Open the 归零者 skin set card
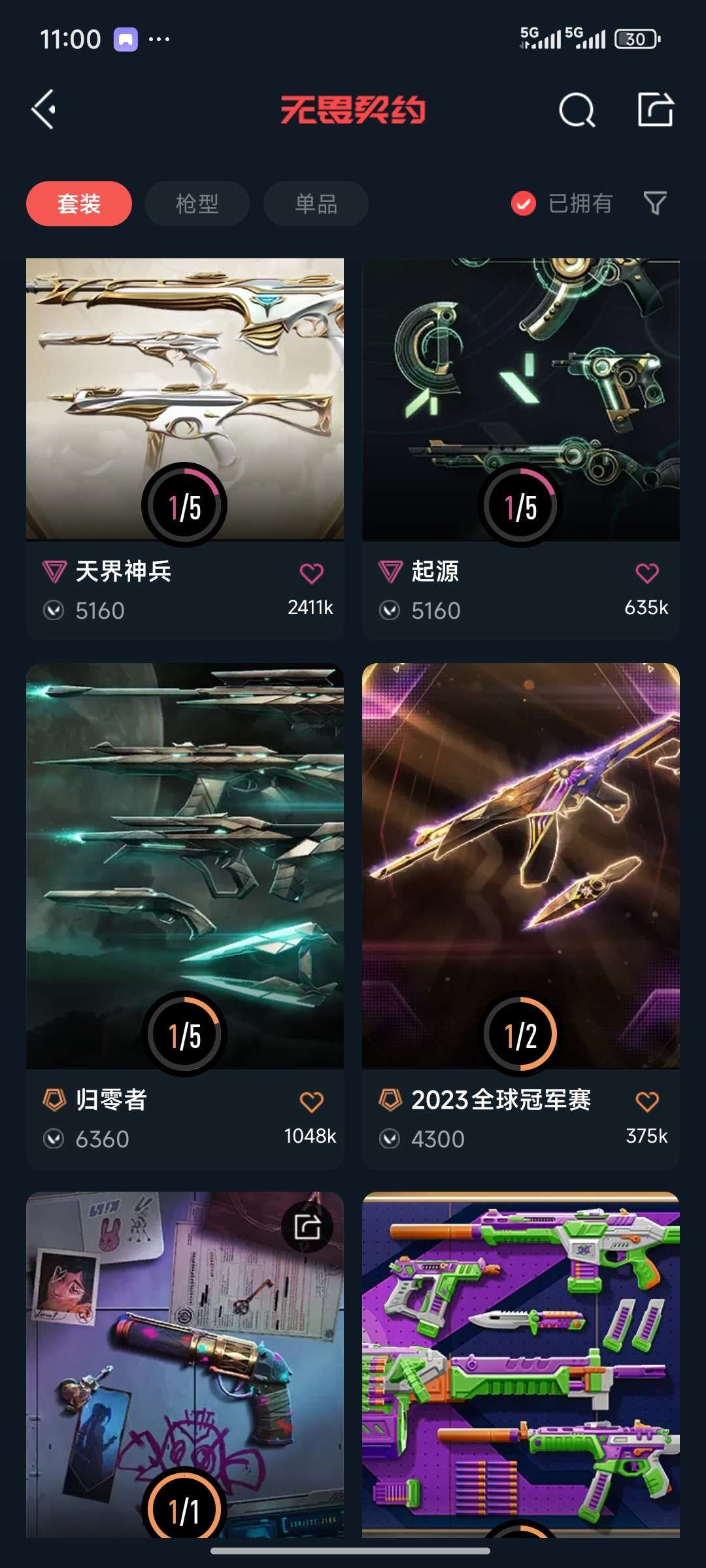 185,862
